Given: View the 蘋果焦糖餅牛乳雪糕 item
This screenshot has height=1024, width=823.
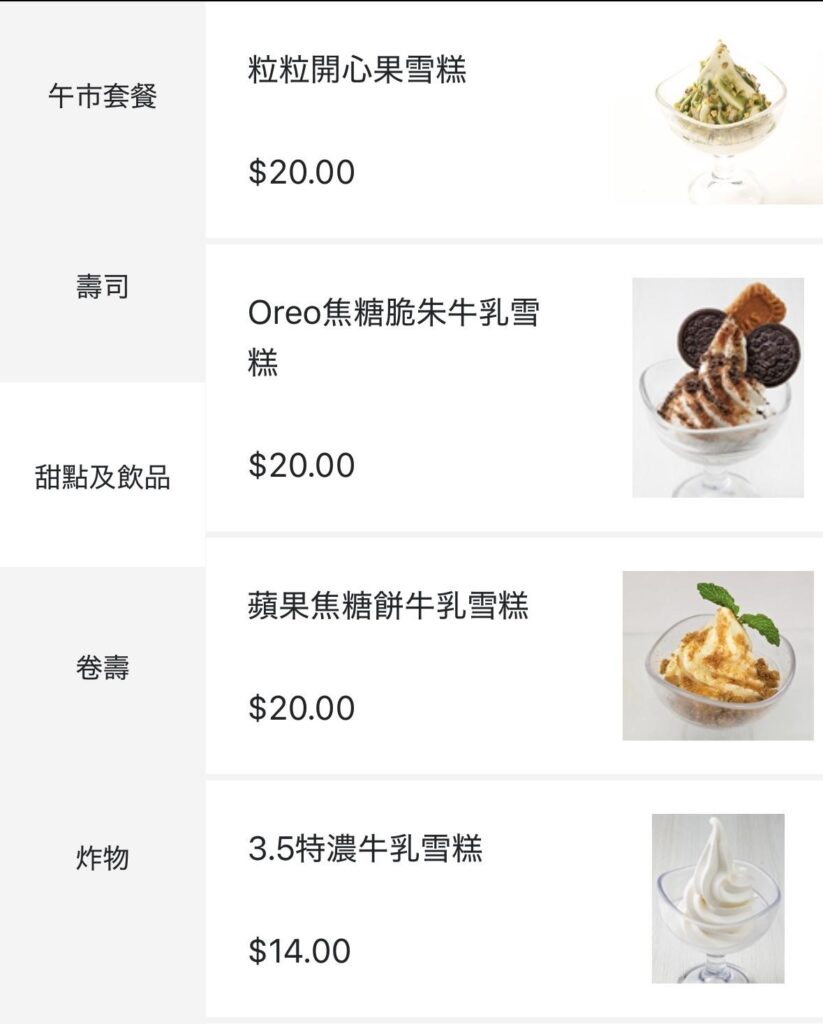Looking at the screenshot, I should (x=388, y=606).
